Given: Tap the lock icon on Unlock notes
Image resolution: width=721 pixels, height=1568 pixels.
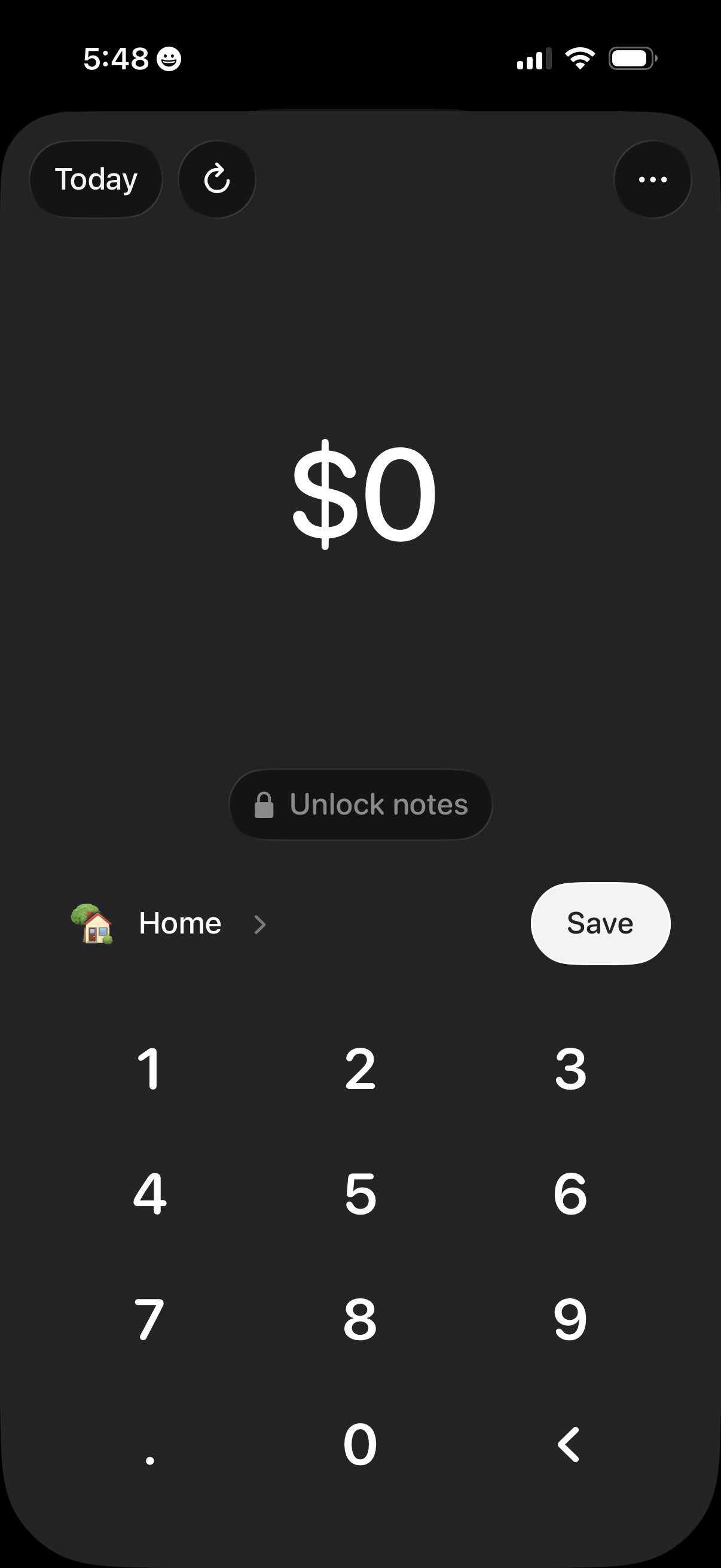Looking at the screenshot, I should [264, 805].
